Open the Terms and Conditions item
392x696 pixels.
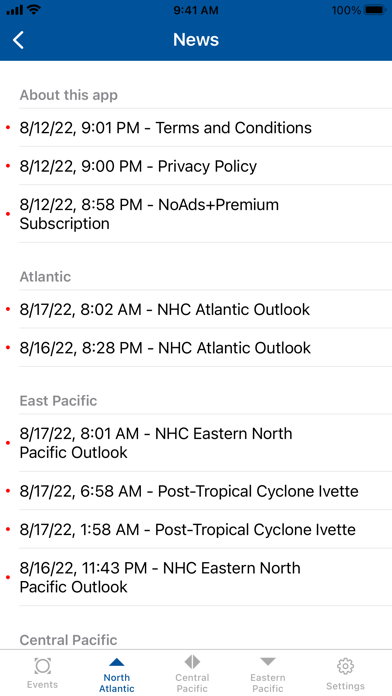tap(196, 128)
